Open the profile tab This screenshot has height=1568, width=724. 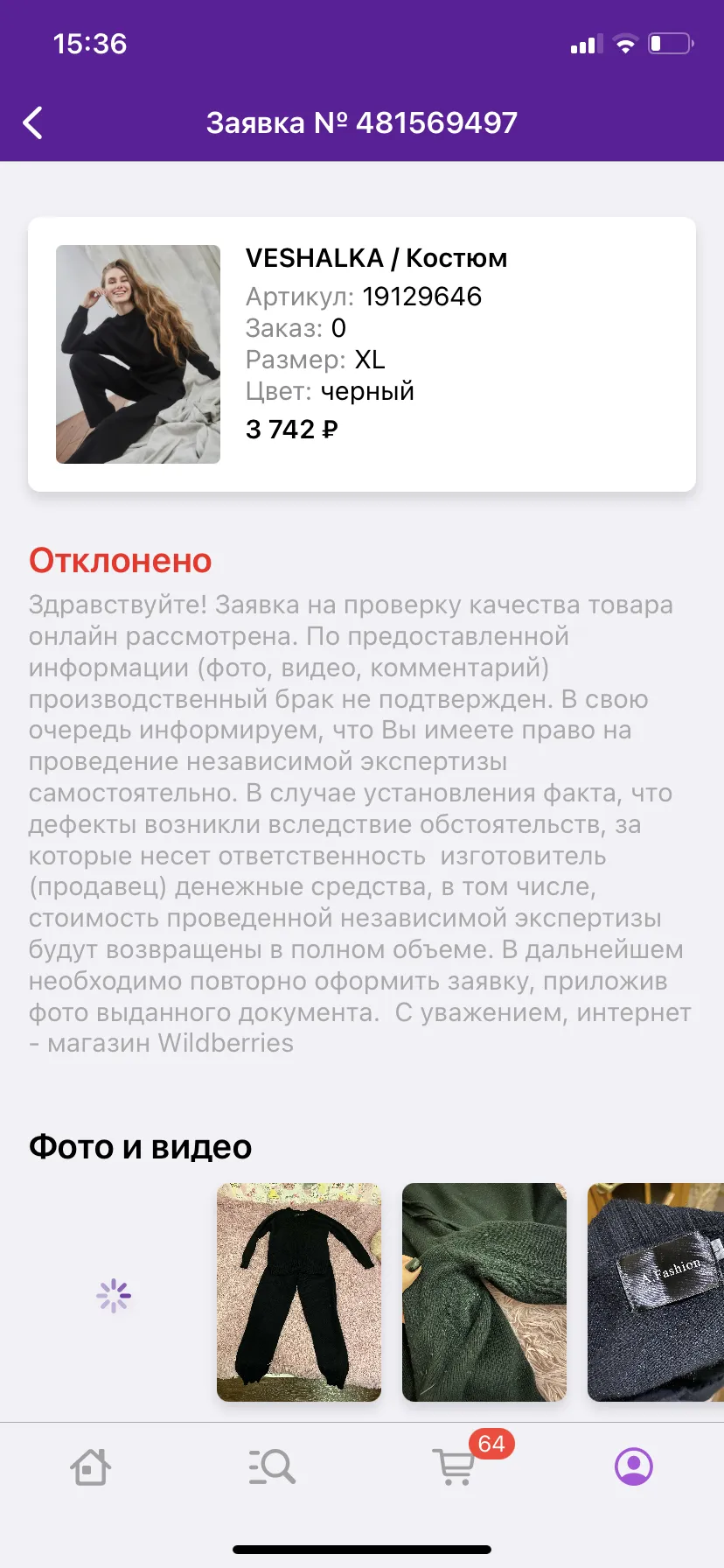click(634, 1466)
